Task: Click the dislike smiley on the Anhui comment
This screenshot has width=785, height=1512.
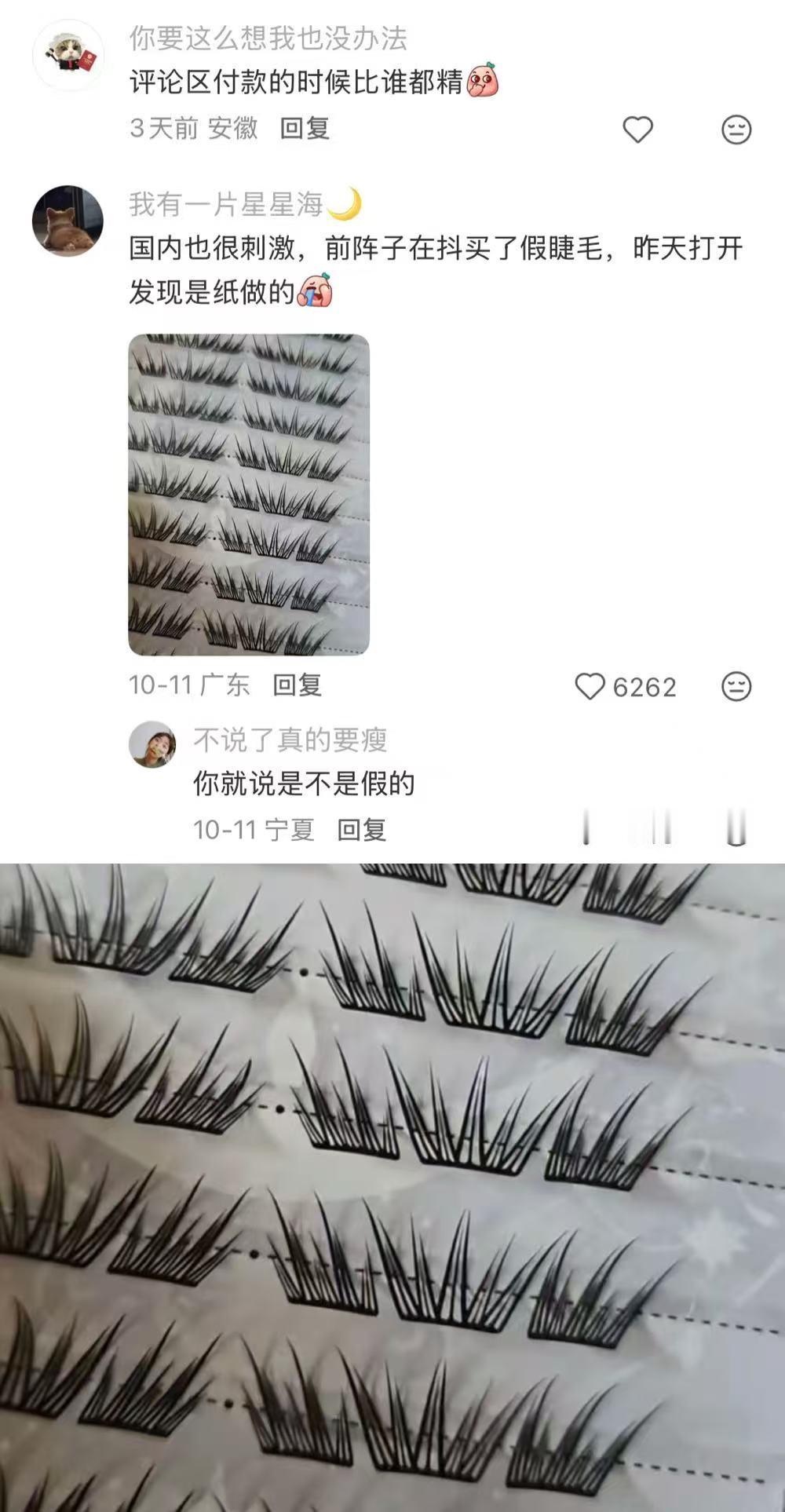Action: (x=735, y=129)
